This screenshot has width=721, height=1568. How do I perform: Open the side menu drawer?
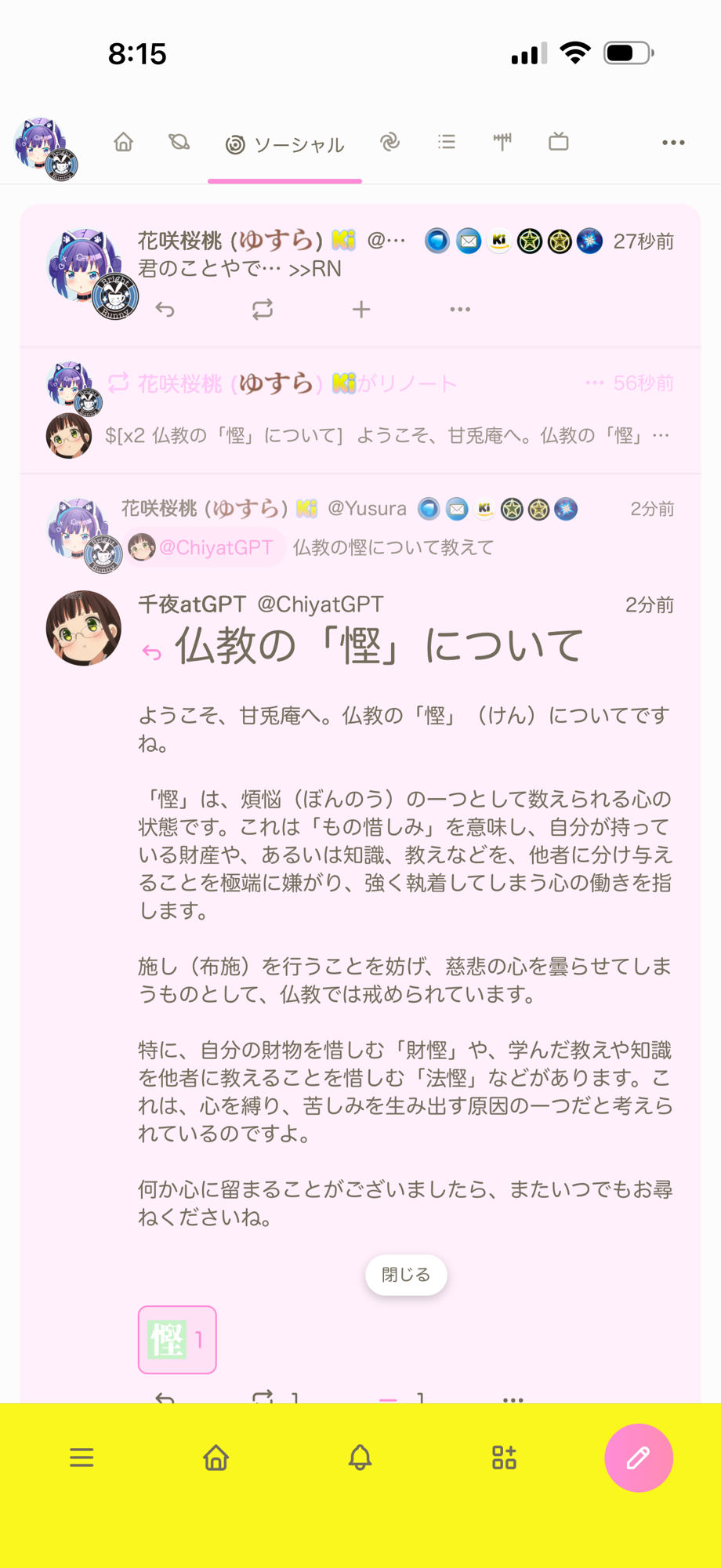coord(82,1457)
